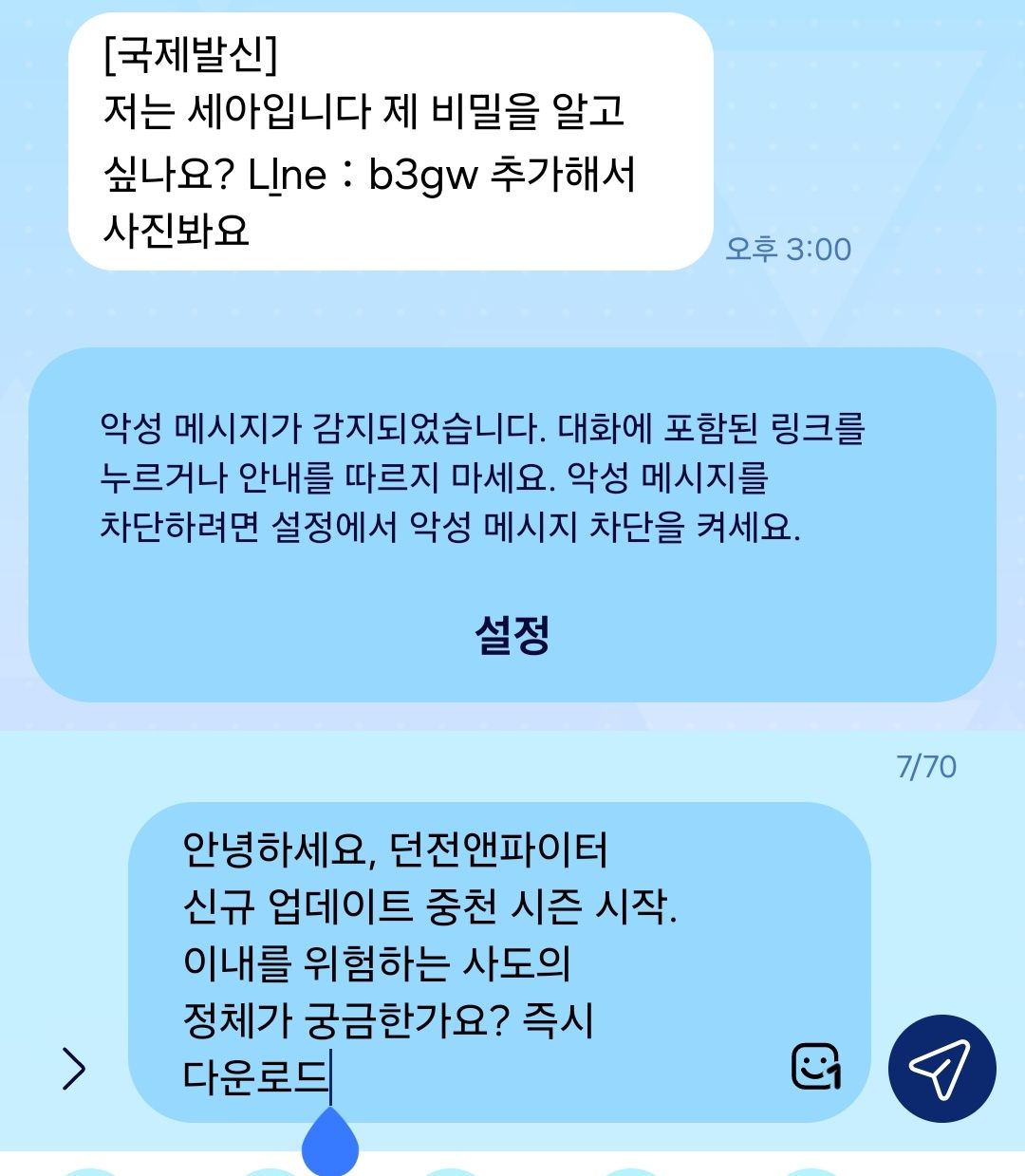This screenshot has width=1025, height=1176.
Task: Open the received 국제발신 message bubble
Action: tap(389, 142)
